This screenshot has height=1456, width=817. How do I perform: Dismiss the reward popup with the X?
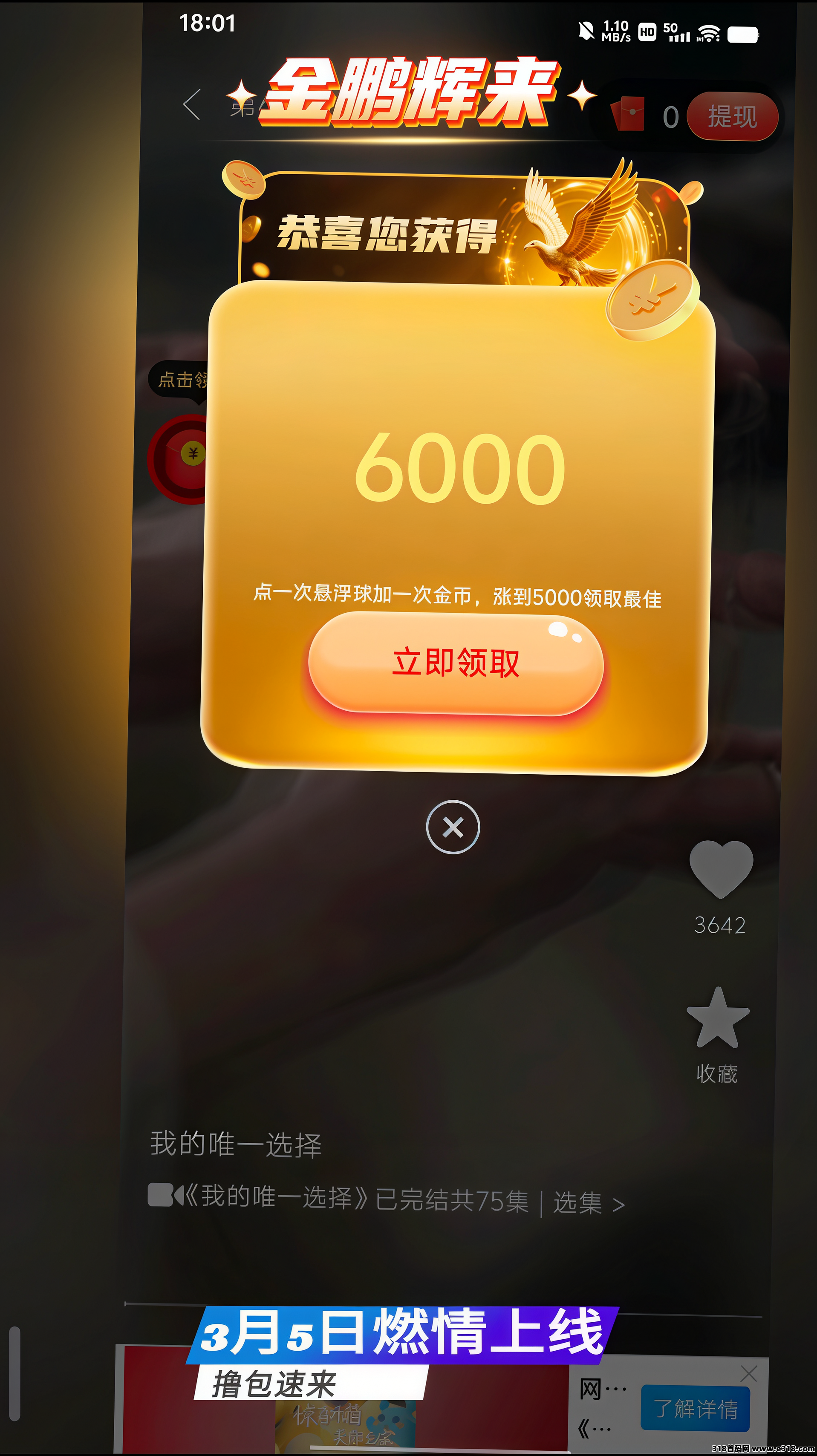[453, 827]
